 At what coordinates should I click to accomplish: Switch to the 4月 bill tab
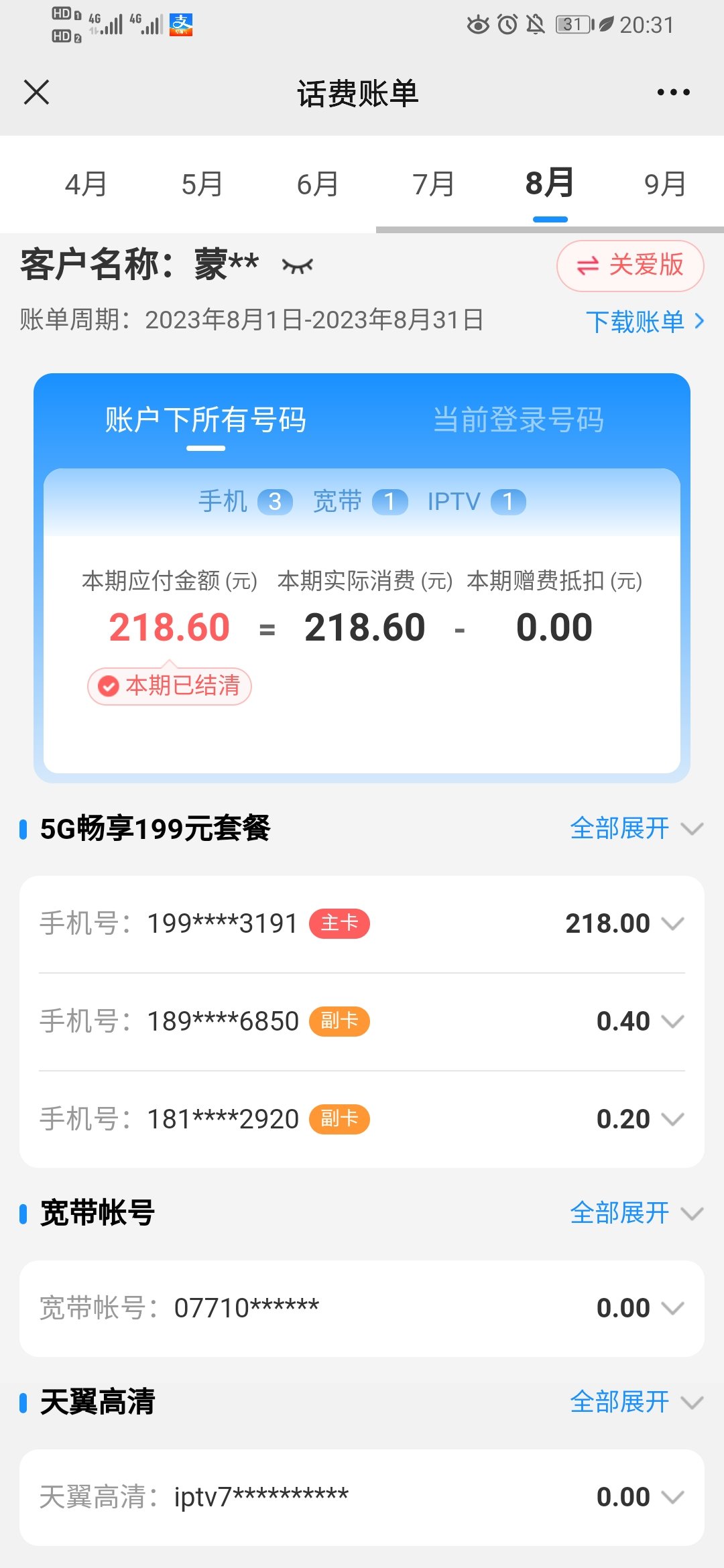pyautogui.click(x=86, y=184)
